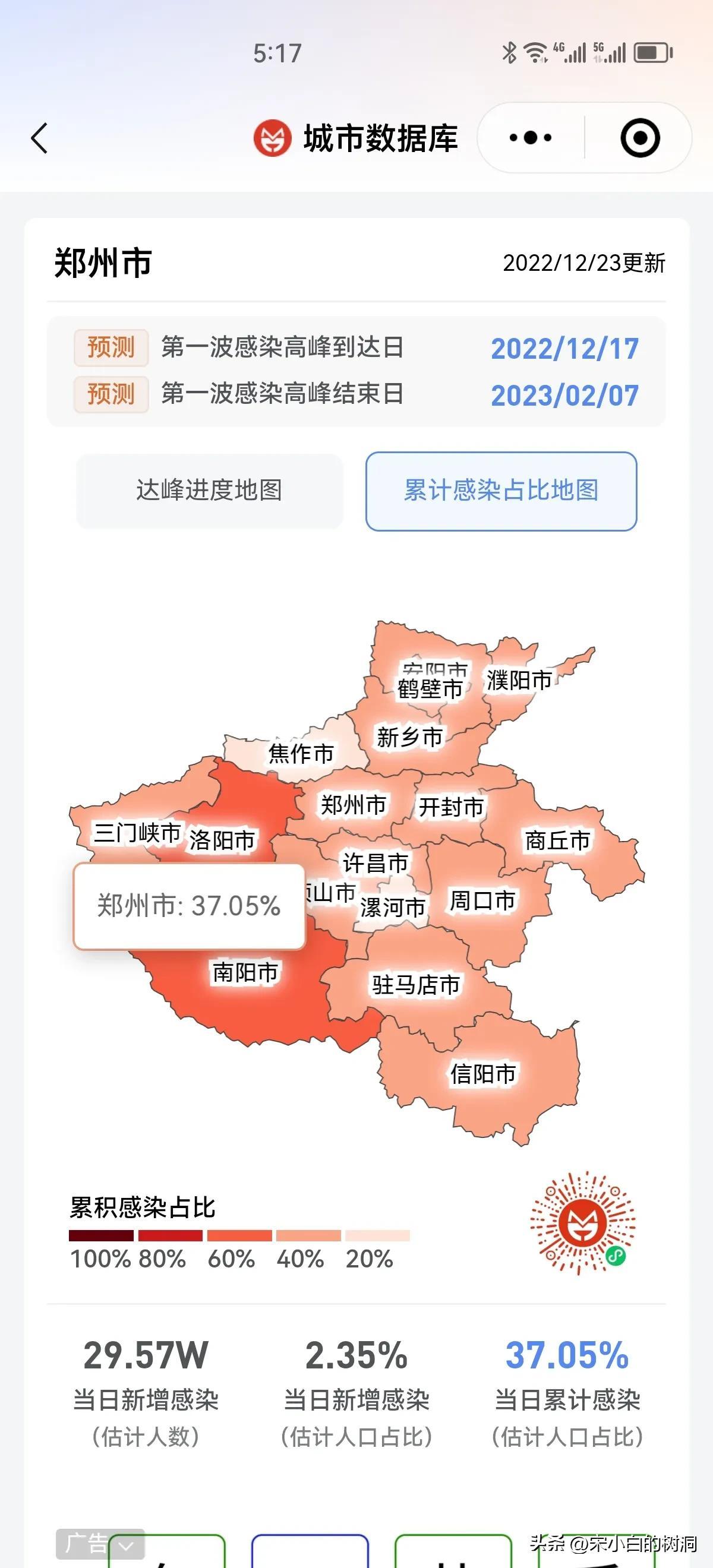
Task: Expand the 广告 ad dropdown
Action: 126,1545
